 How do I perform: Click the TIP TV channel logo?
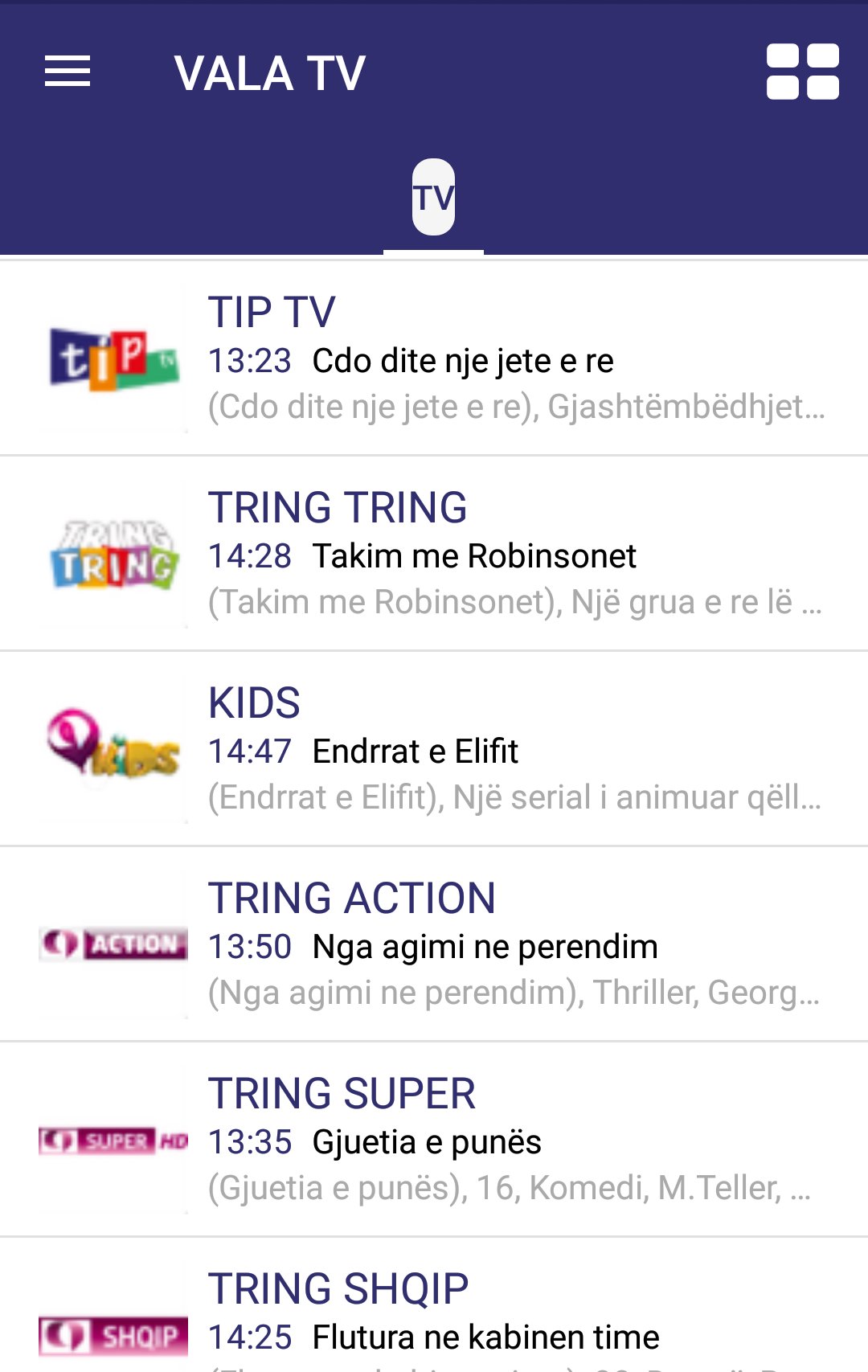(112, 358)
